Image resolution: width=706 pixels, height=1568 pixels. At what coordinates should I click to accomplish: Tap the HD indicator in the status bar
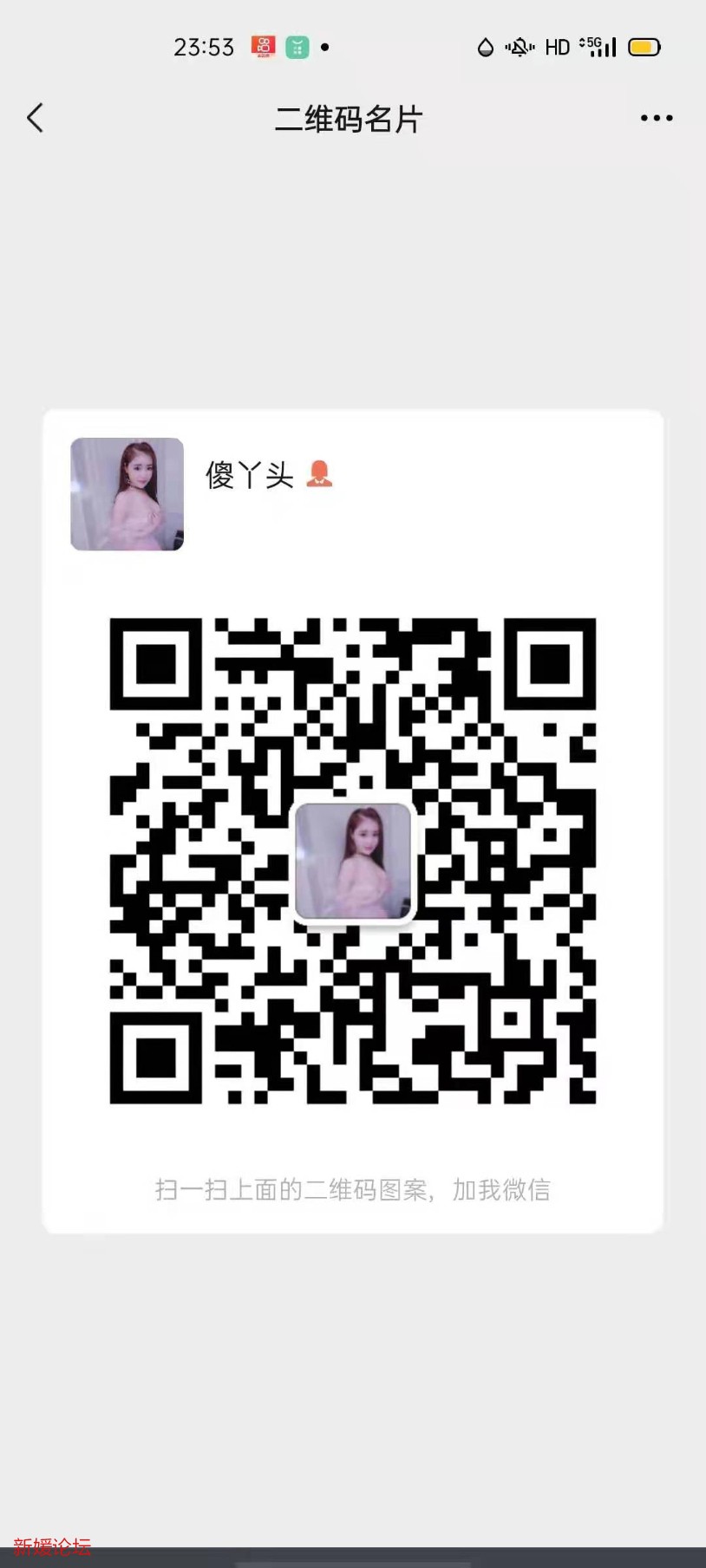[558, 46]
